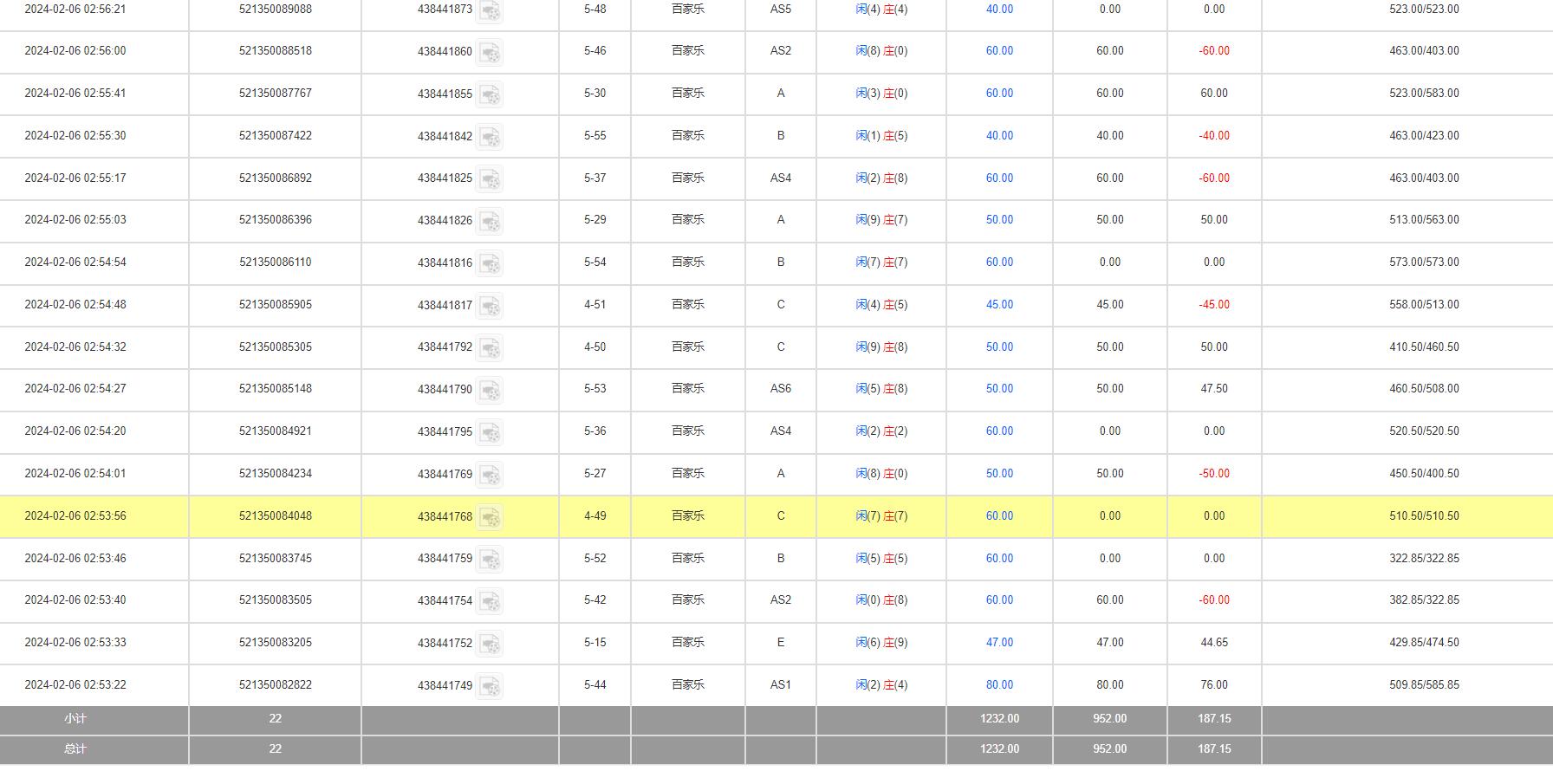Open the video replay icon beside 438441860
The image size is (1553, 784).
(x=490, y=52)
